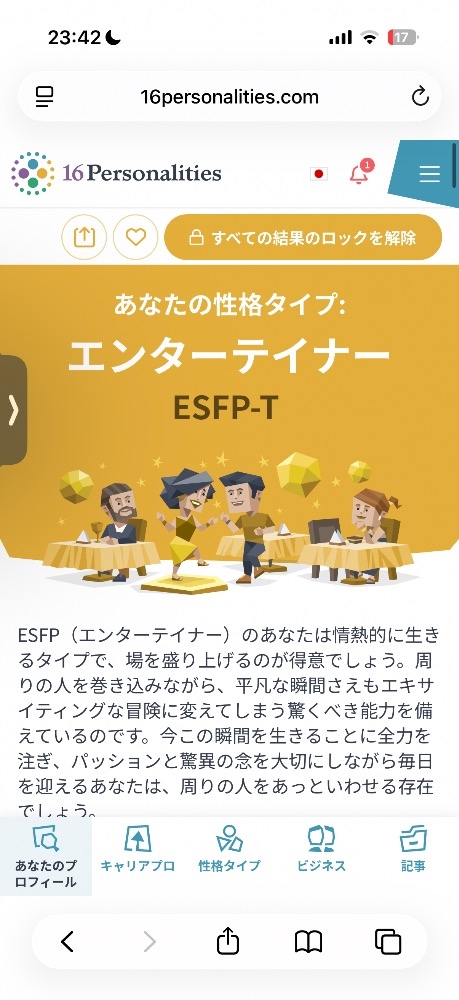Open the Safari share sheet

coord(228,940)
